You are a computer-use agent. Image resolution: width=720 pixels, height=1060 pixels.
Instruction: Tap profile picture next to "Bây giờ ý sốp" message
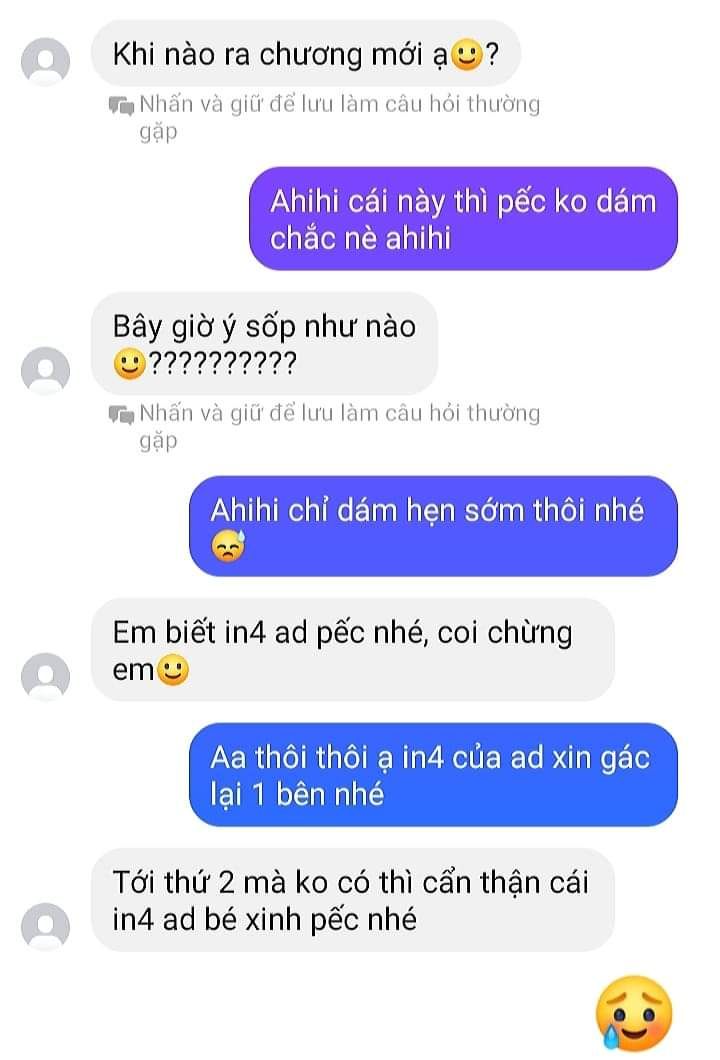[45, 371]
